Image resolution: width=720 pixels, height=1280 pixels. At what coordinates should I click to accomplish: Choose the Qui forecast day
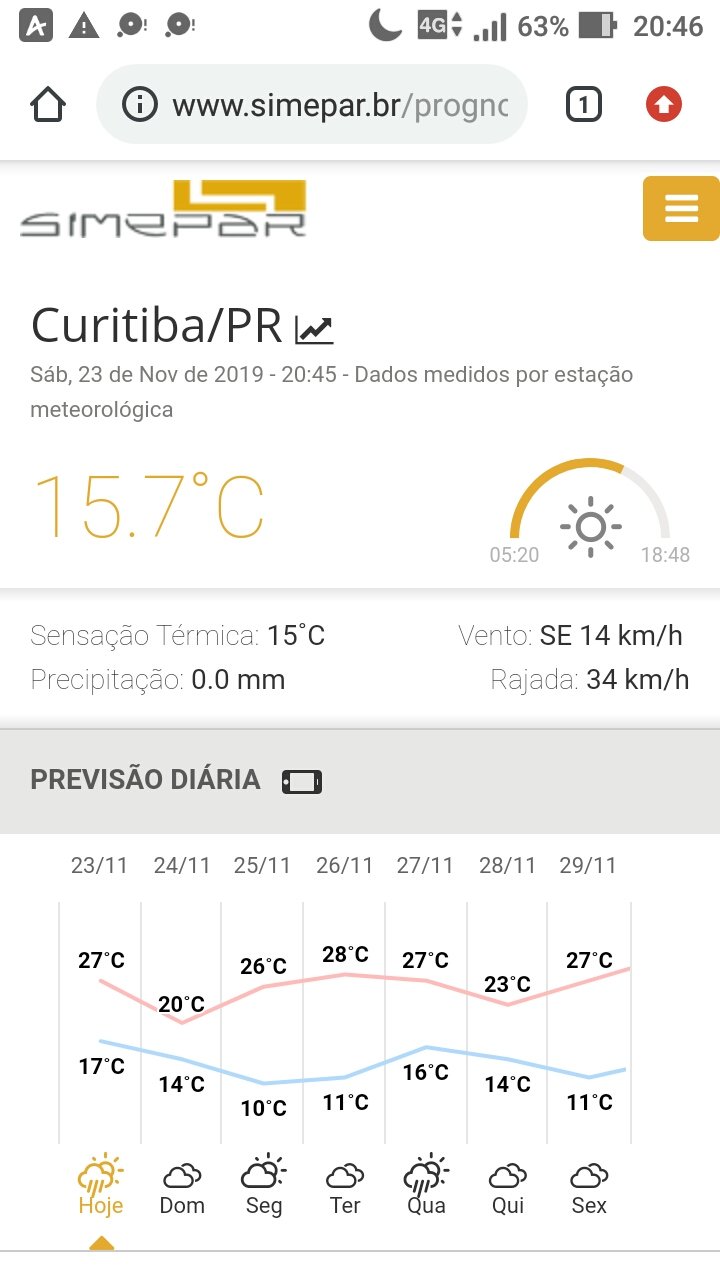click(x=508, y=1187)
